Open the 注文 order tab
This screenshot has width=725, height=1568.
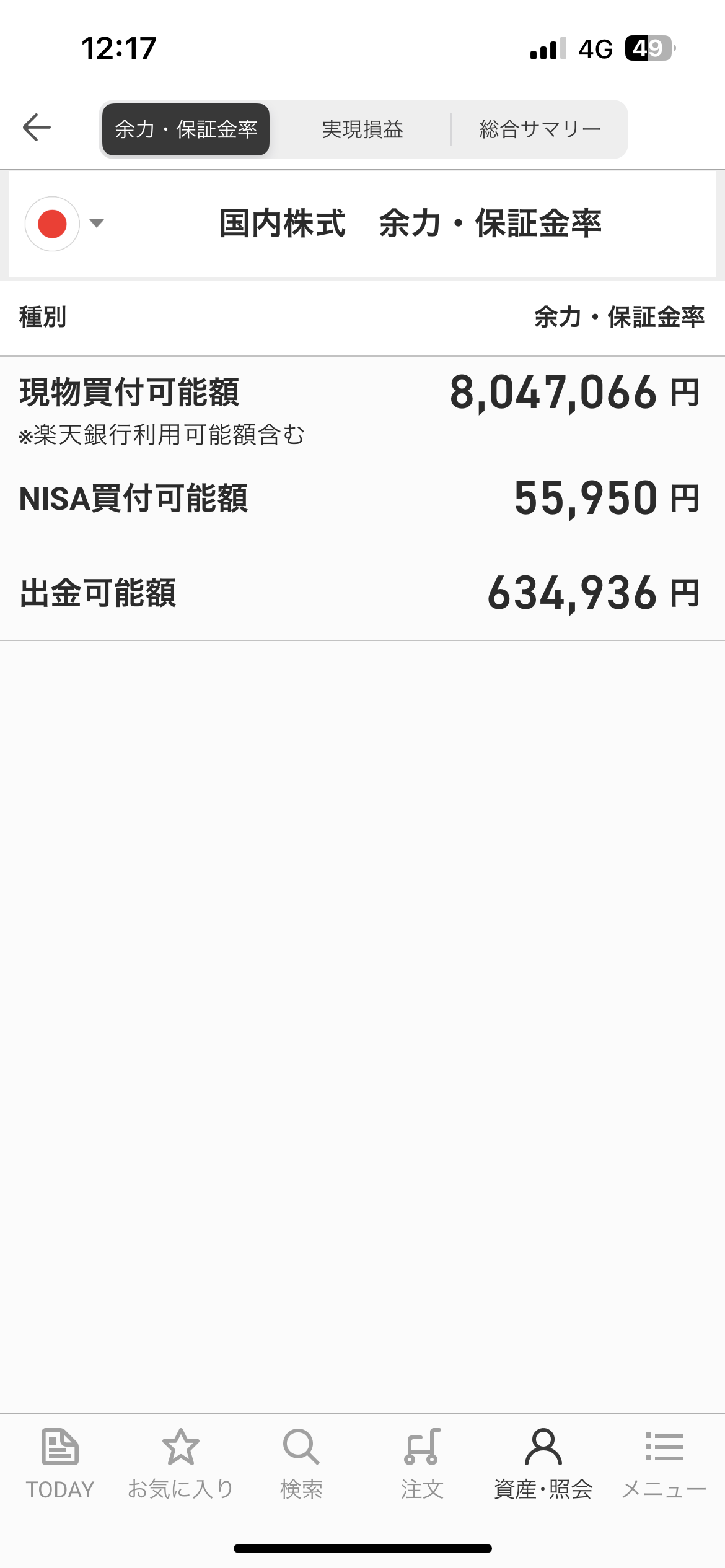click(x=422, y=1463)
